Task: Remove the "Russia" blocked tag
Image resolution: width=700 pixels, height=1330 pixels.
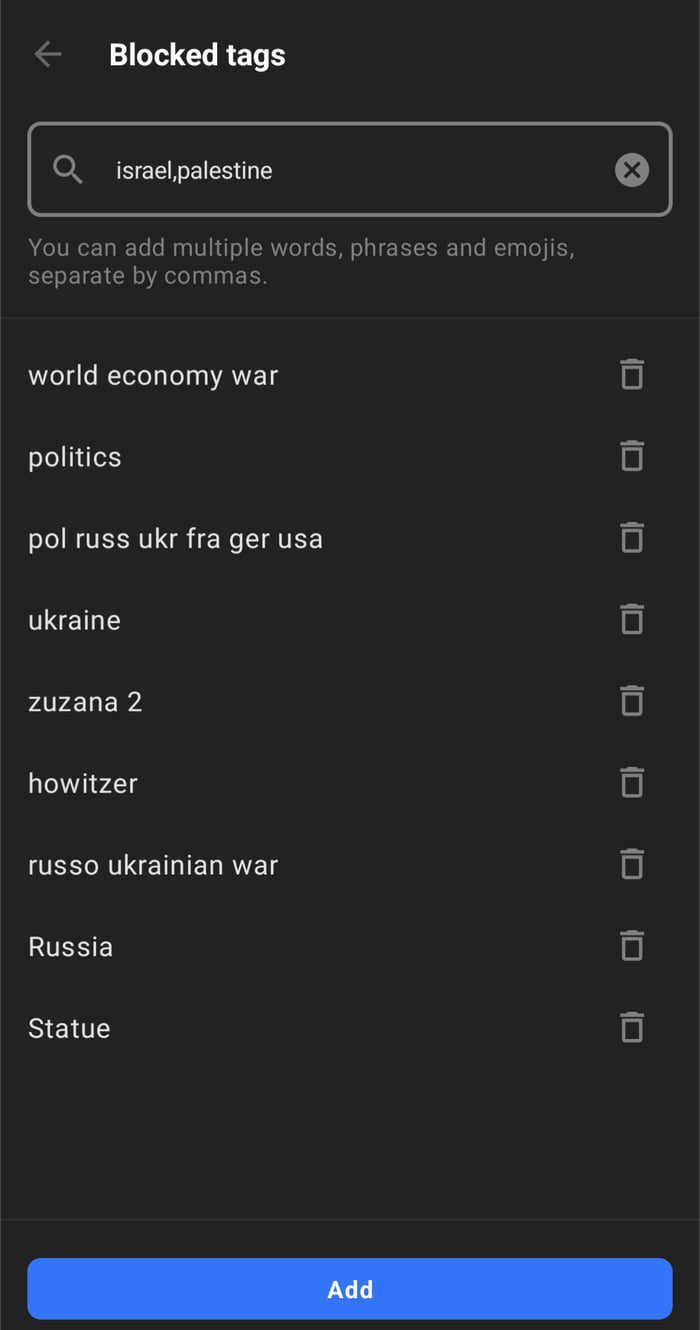Action: pyautogui.click(x=631, y=946)
